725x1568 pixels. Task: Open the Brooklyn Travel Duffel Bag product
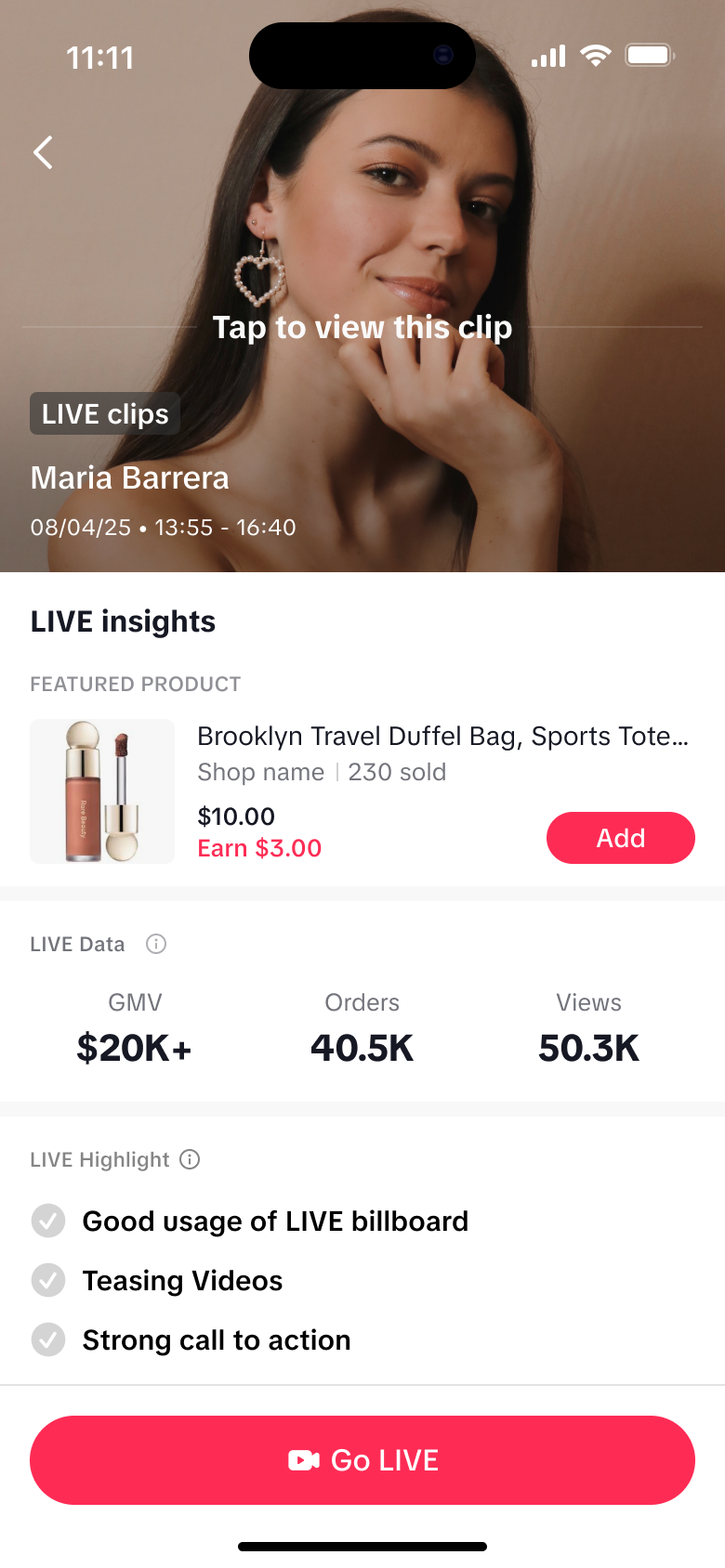[442, 737]
